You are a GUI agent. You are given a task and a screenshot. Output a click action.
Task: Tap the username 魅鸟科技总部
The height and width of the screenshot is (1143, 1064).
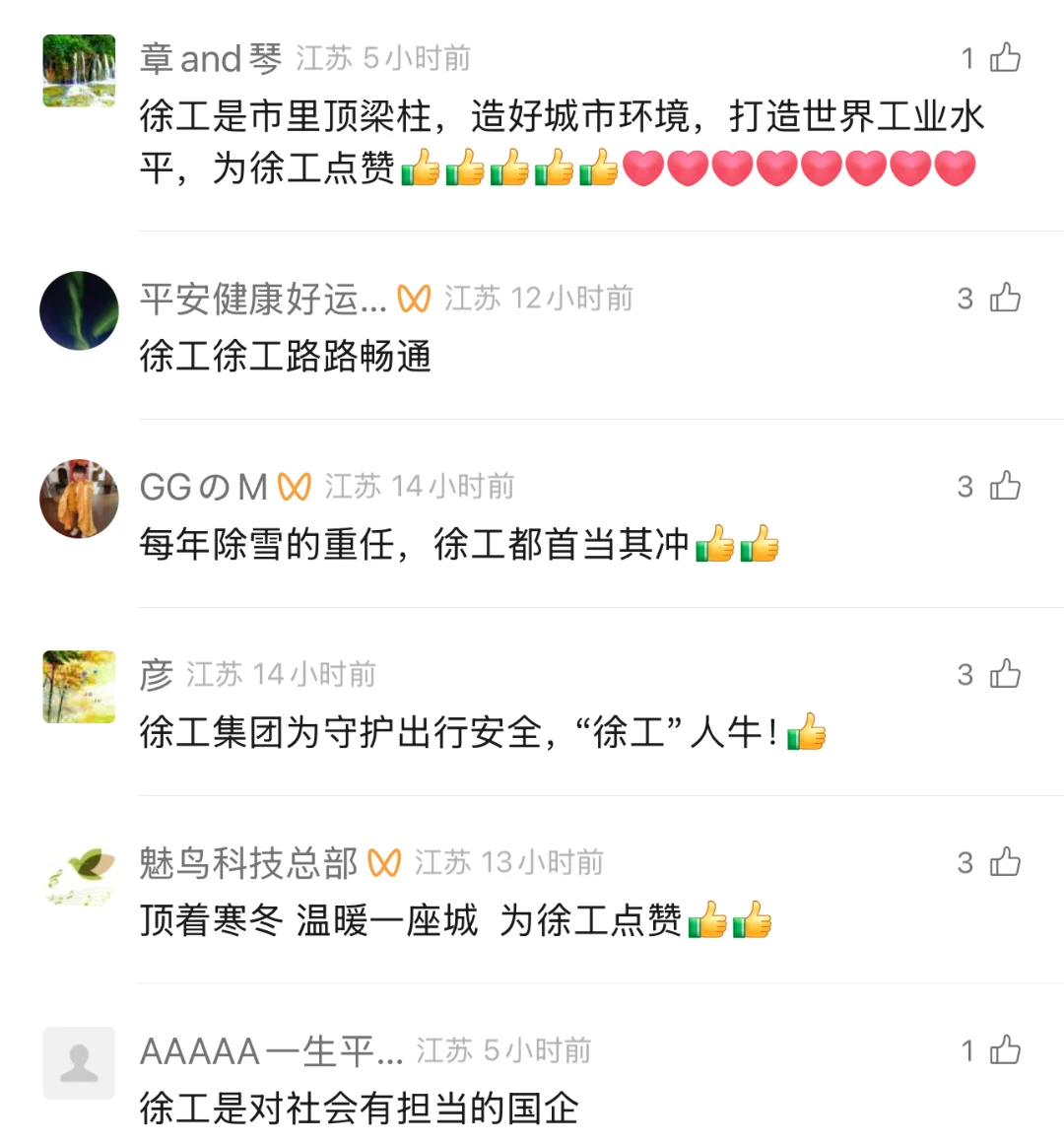coord(248,863)
